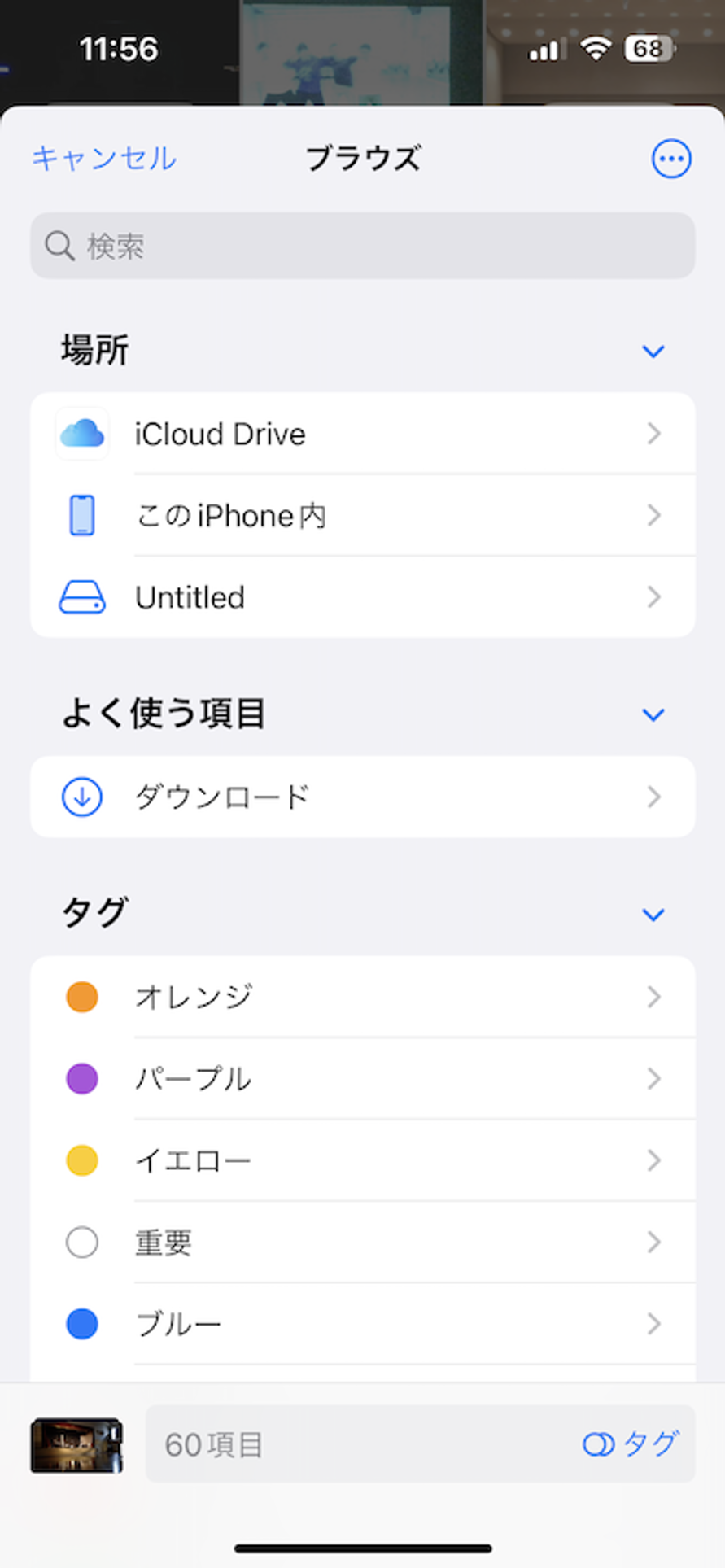Collapse the 場所 section

pyautogui.click(x=653, y=352)
